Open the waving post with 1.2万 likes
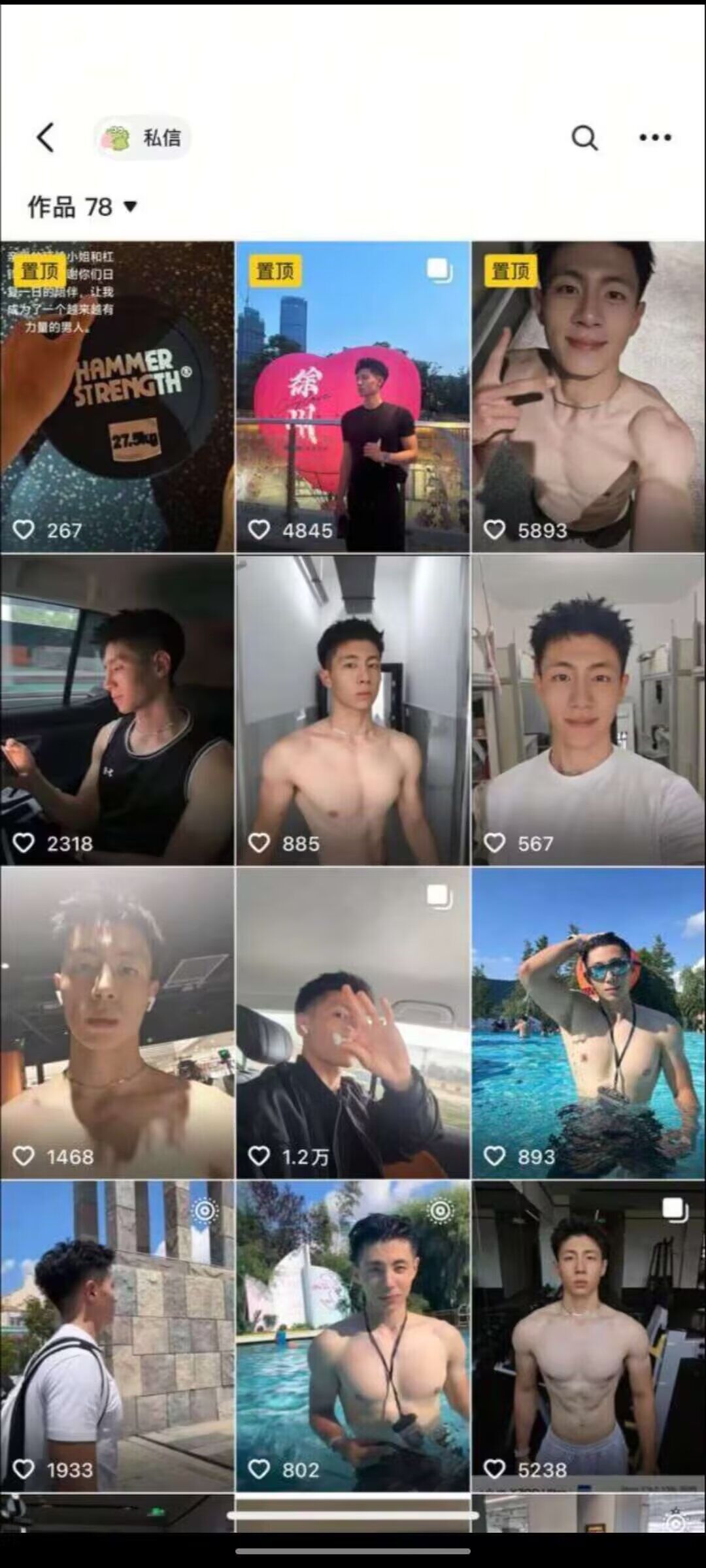706x1568 pixels. [x=353, y=1022]
